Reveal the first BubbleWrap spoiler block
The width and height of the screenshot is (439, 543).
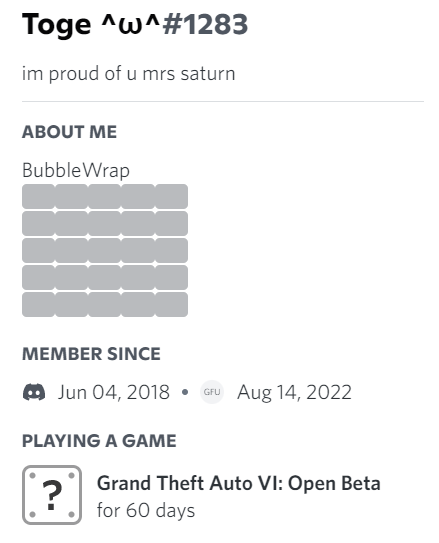click(x=38, y=196)
